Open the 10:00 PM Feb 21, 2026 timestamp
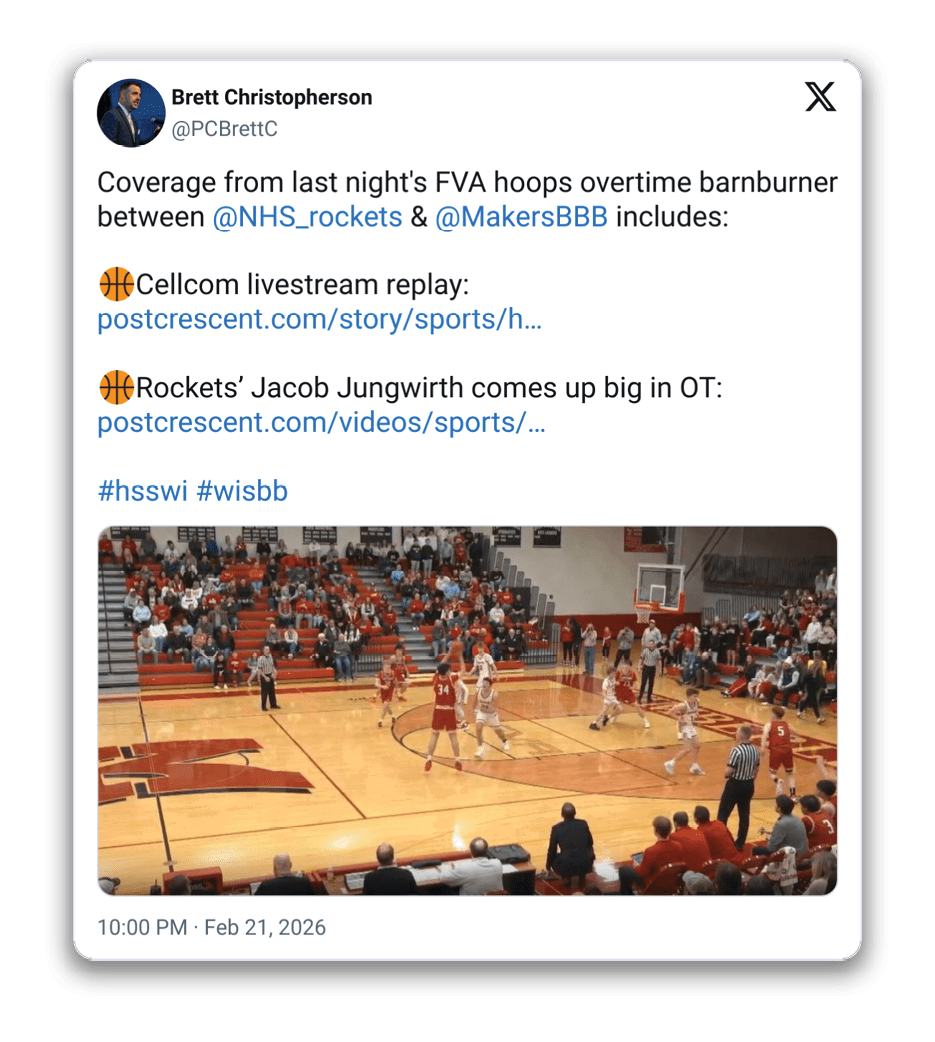 [211, 927]
